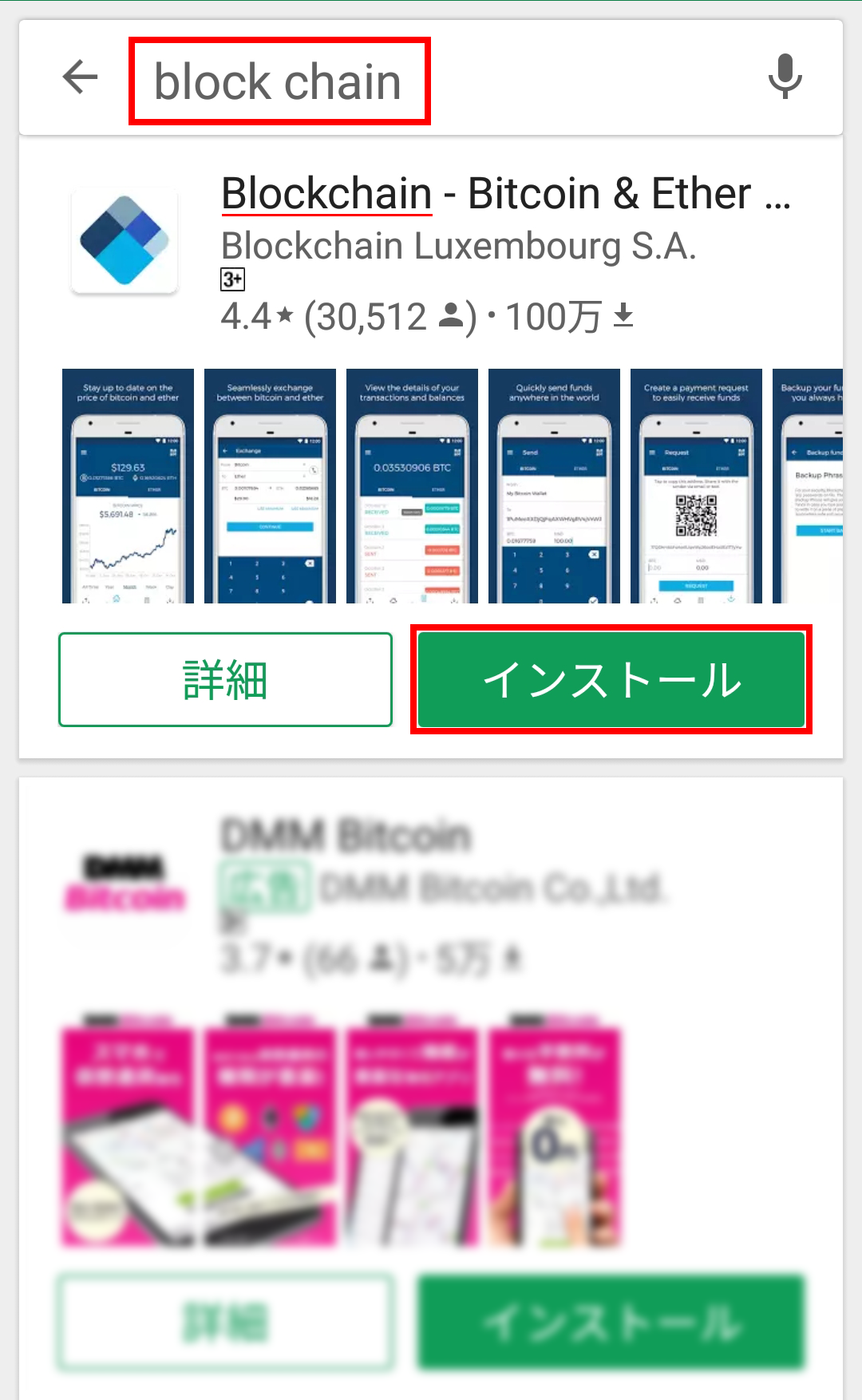Start voice search with the microphone
Viewport: 862px width, 1400px height.
pyautogui.click(x=785, y=77)
